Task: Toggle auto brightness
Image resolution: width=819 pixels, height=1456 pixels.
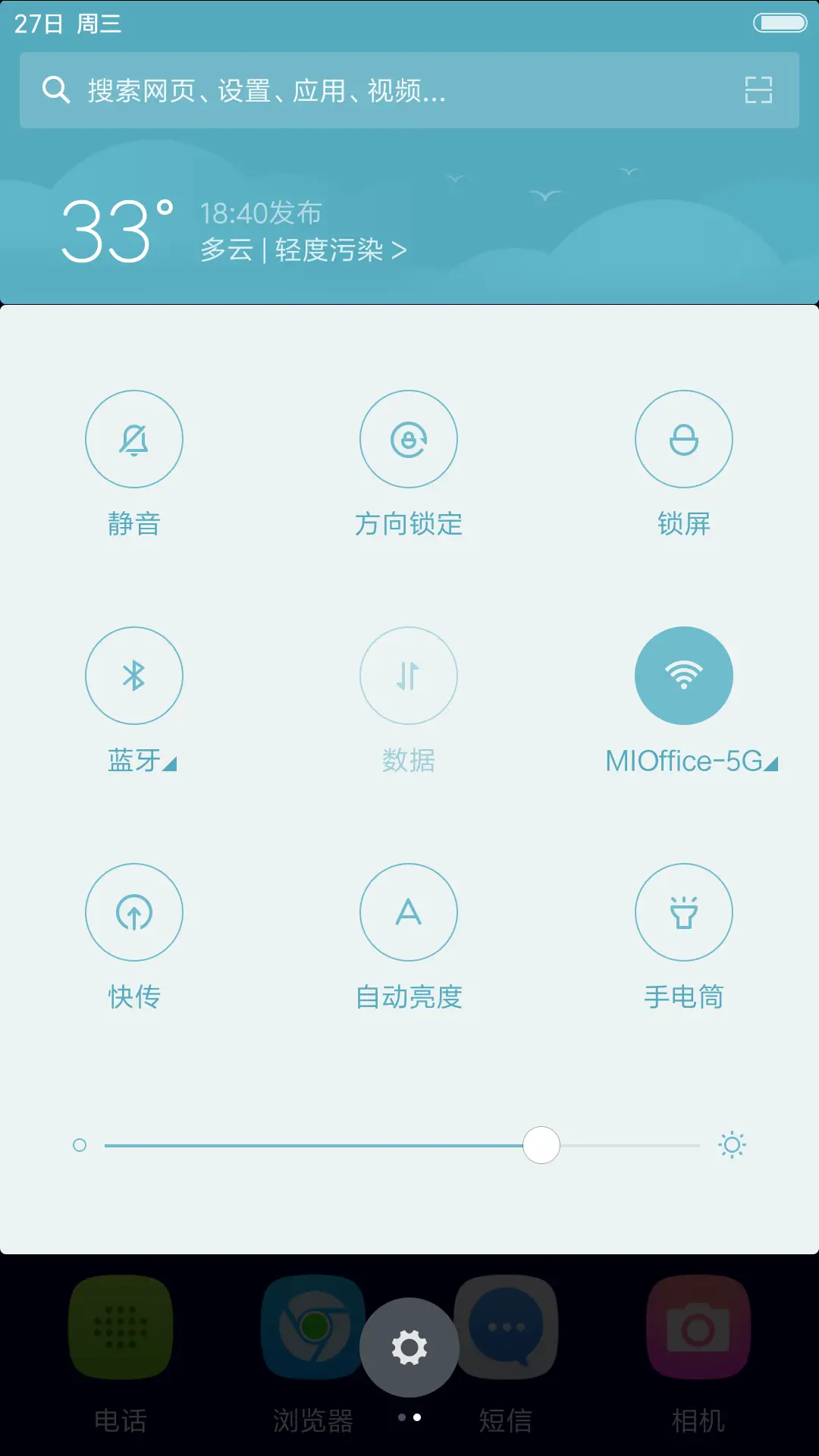Action: (409, 912)
